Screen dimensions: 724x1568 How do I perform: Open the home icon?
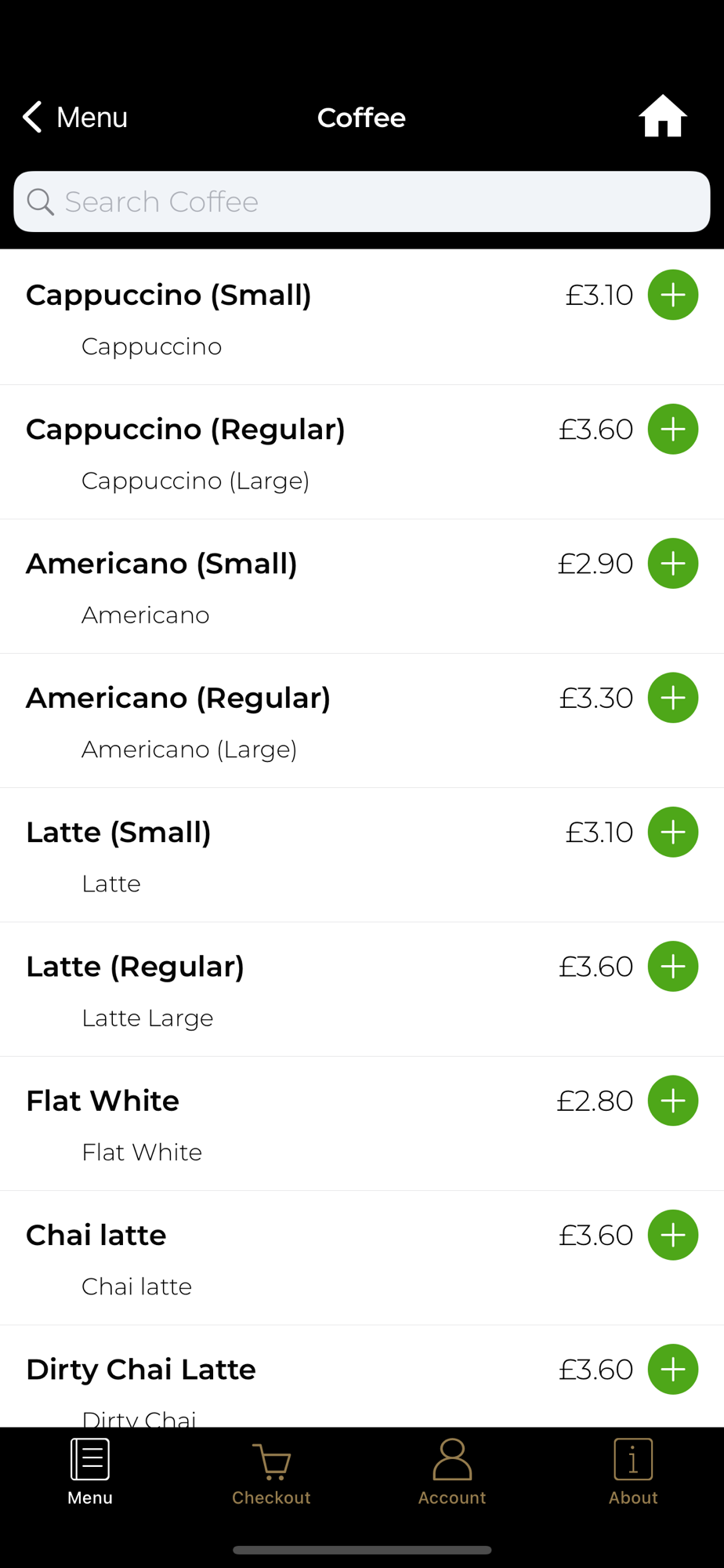(662, 117)
